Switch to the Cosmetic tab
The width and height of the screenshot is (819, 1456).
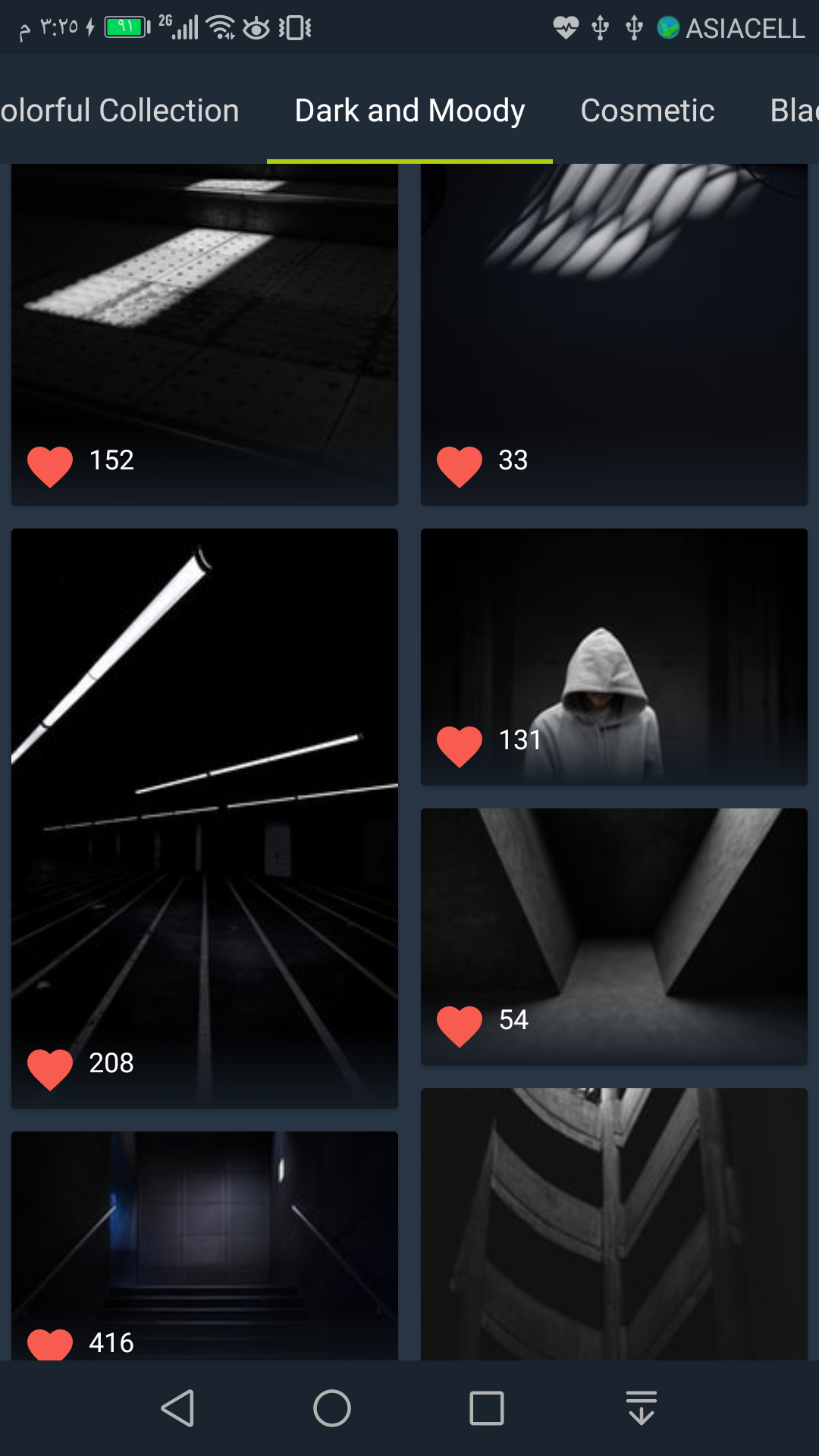647,111
